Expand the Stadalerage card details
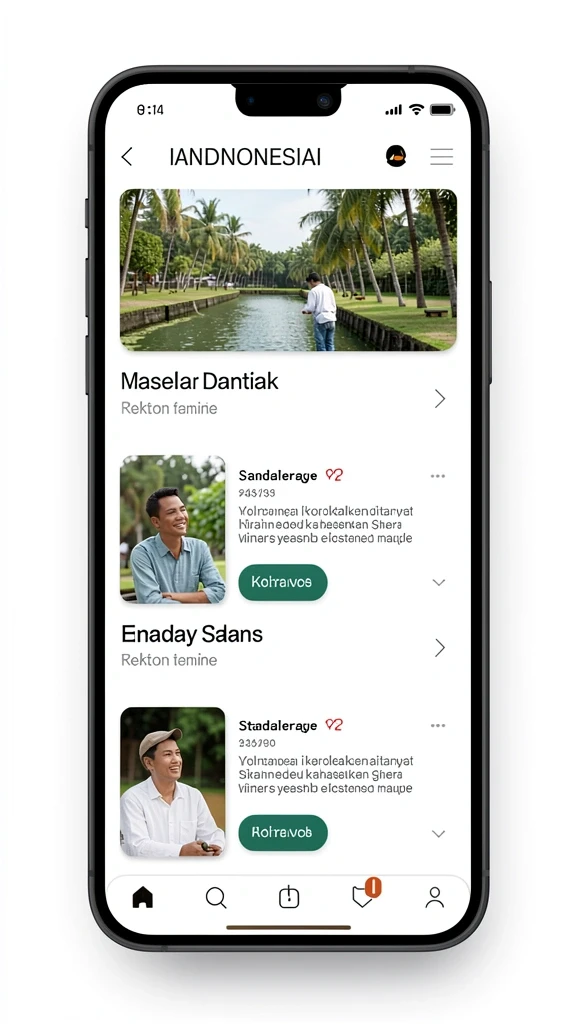 click(x=439, y=833)
